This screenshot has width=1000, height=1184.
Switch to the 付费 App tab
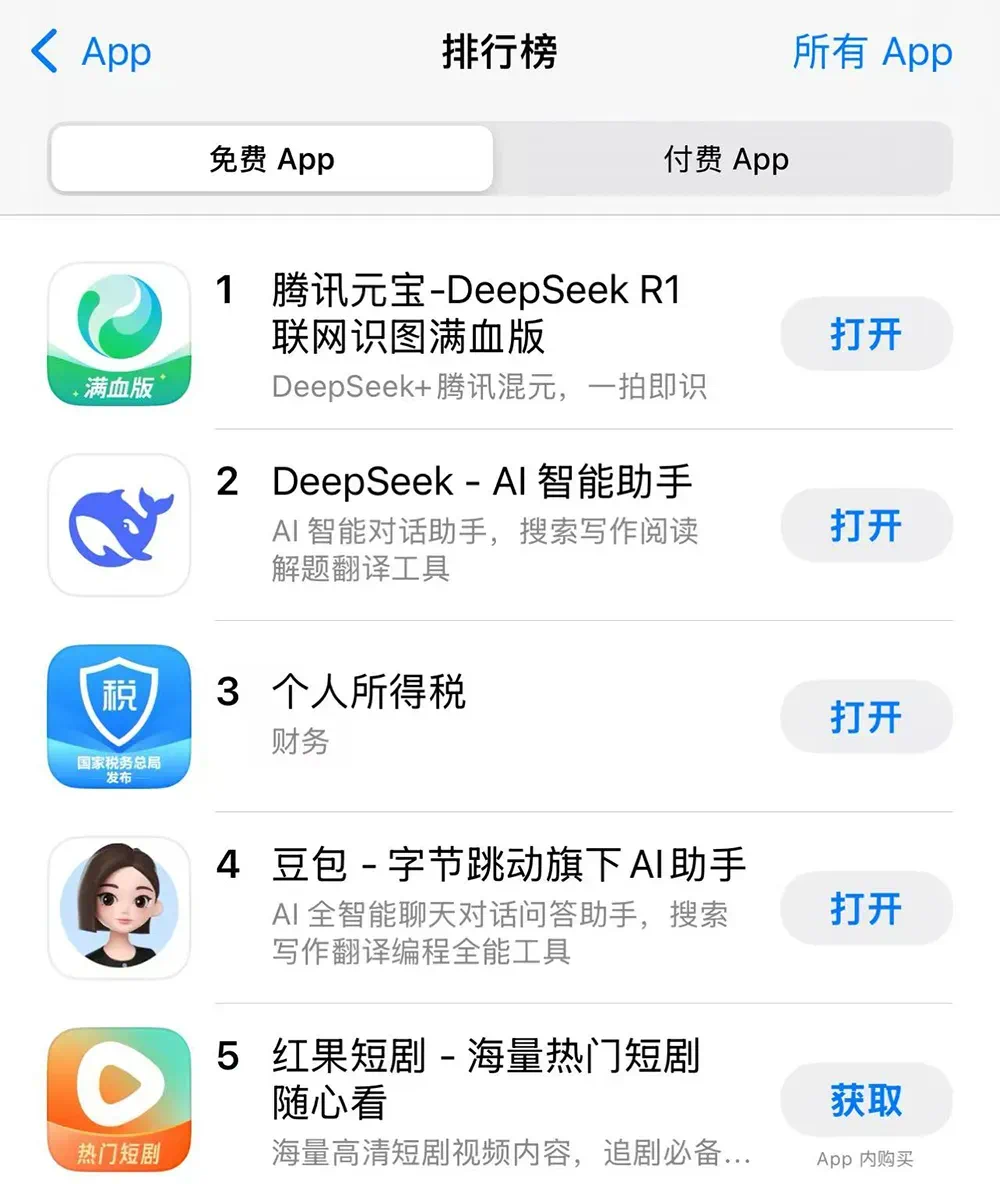pos(726,159)
